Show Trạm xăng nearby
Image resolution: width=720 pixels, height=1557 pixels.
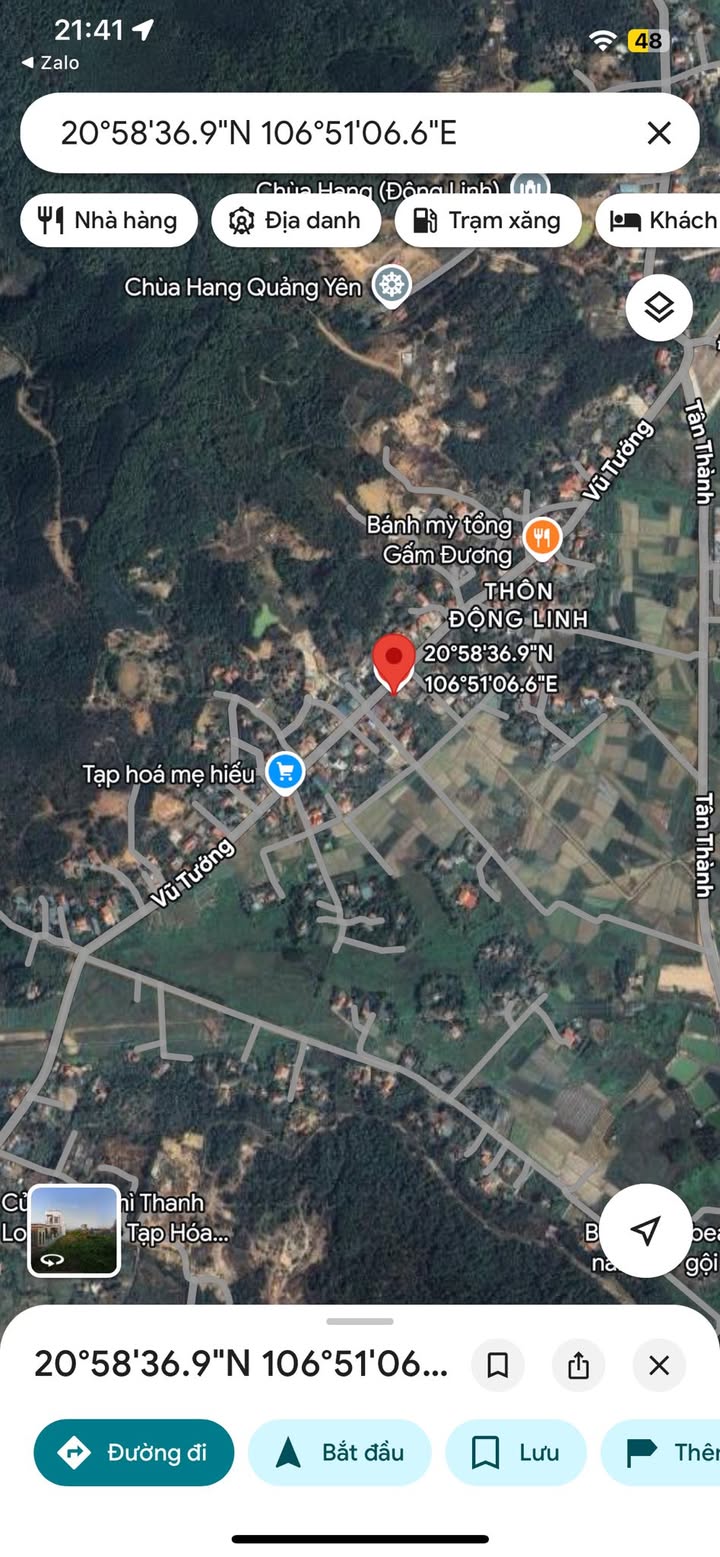tap(488, 220)
